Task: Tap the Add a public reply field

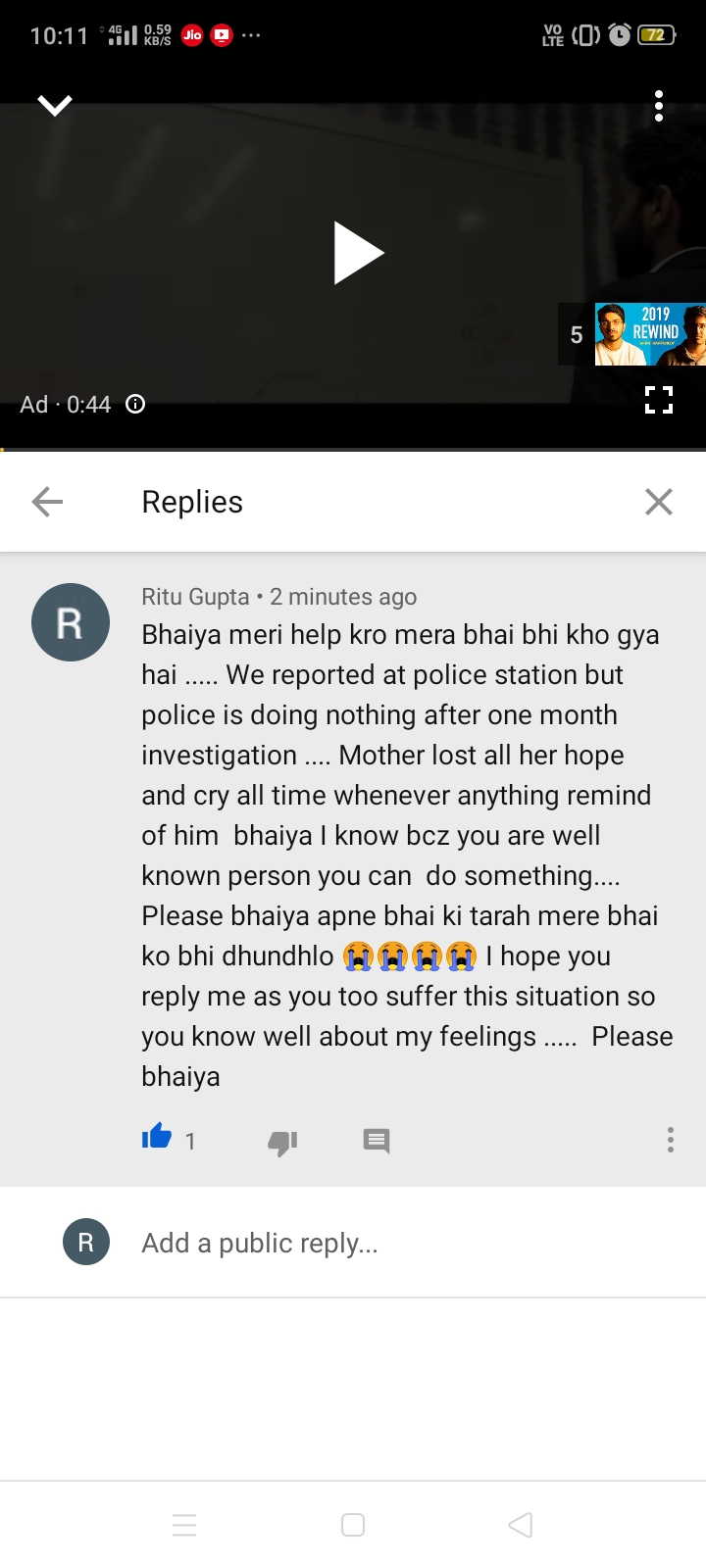Action: point(392,1243)
